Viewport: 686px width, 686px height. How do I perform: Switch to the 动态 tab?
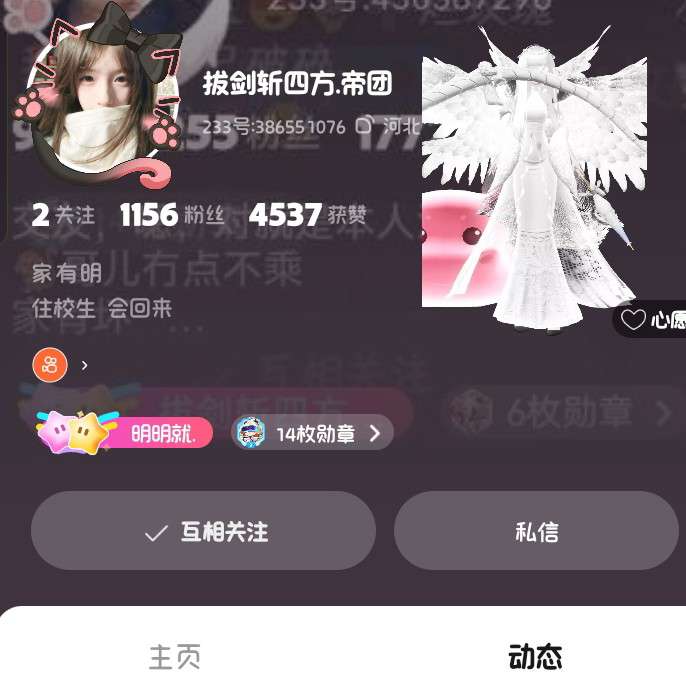[x=535, y=657]
